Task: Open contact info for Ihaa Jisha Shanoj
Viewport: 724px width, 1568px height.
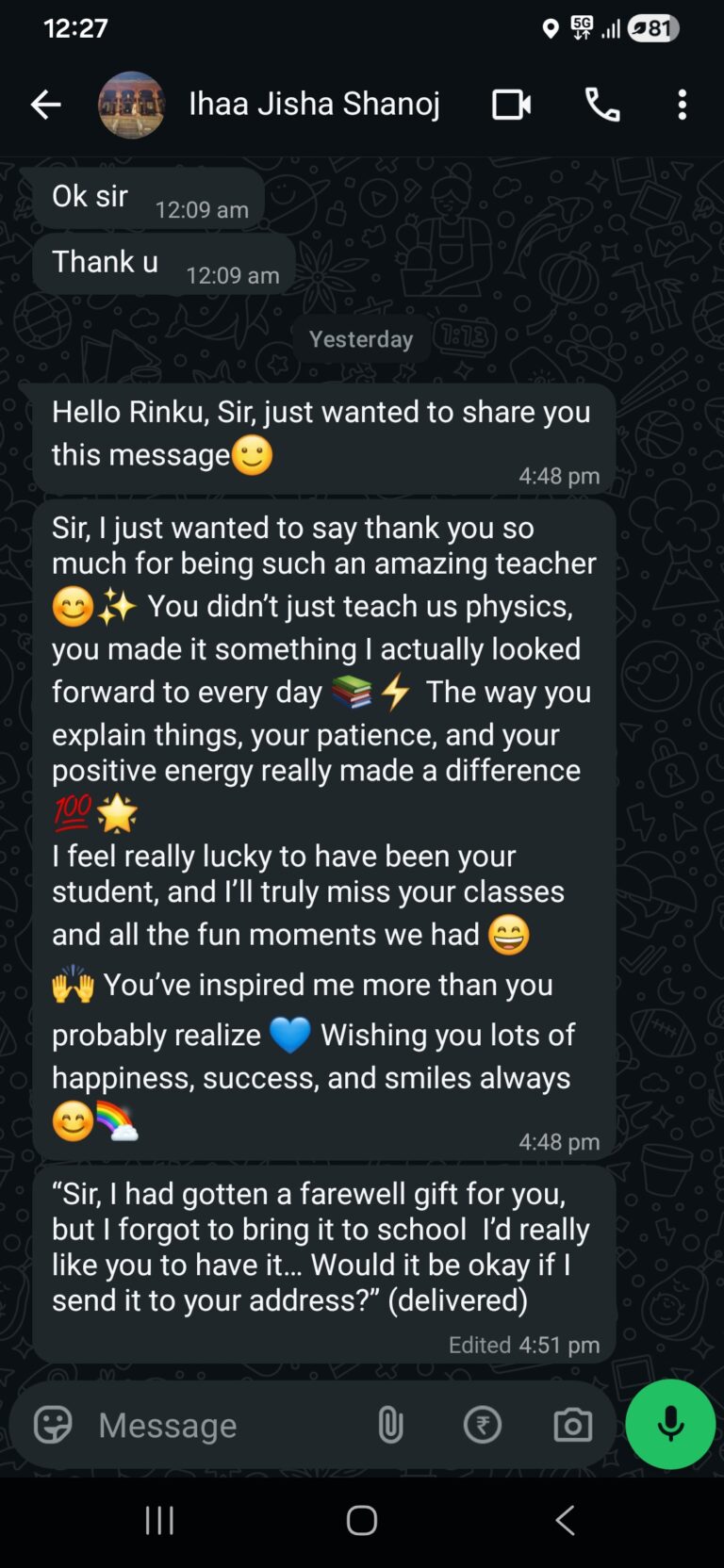Action: pos(314,105)
